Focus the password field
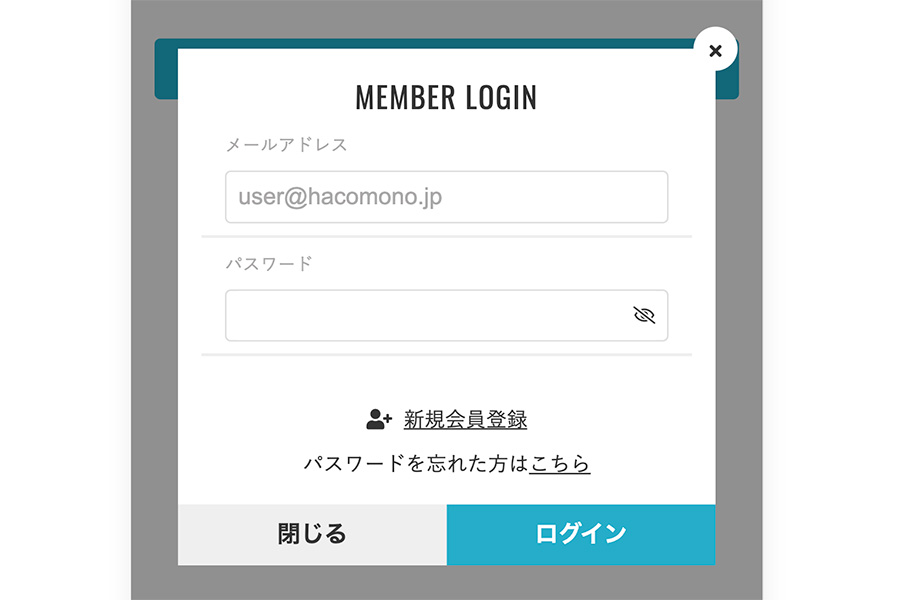 click(x=425, y=316)
